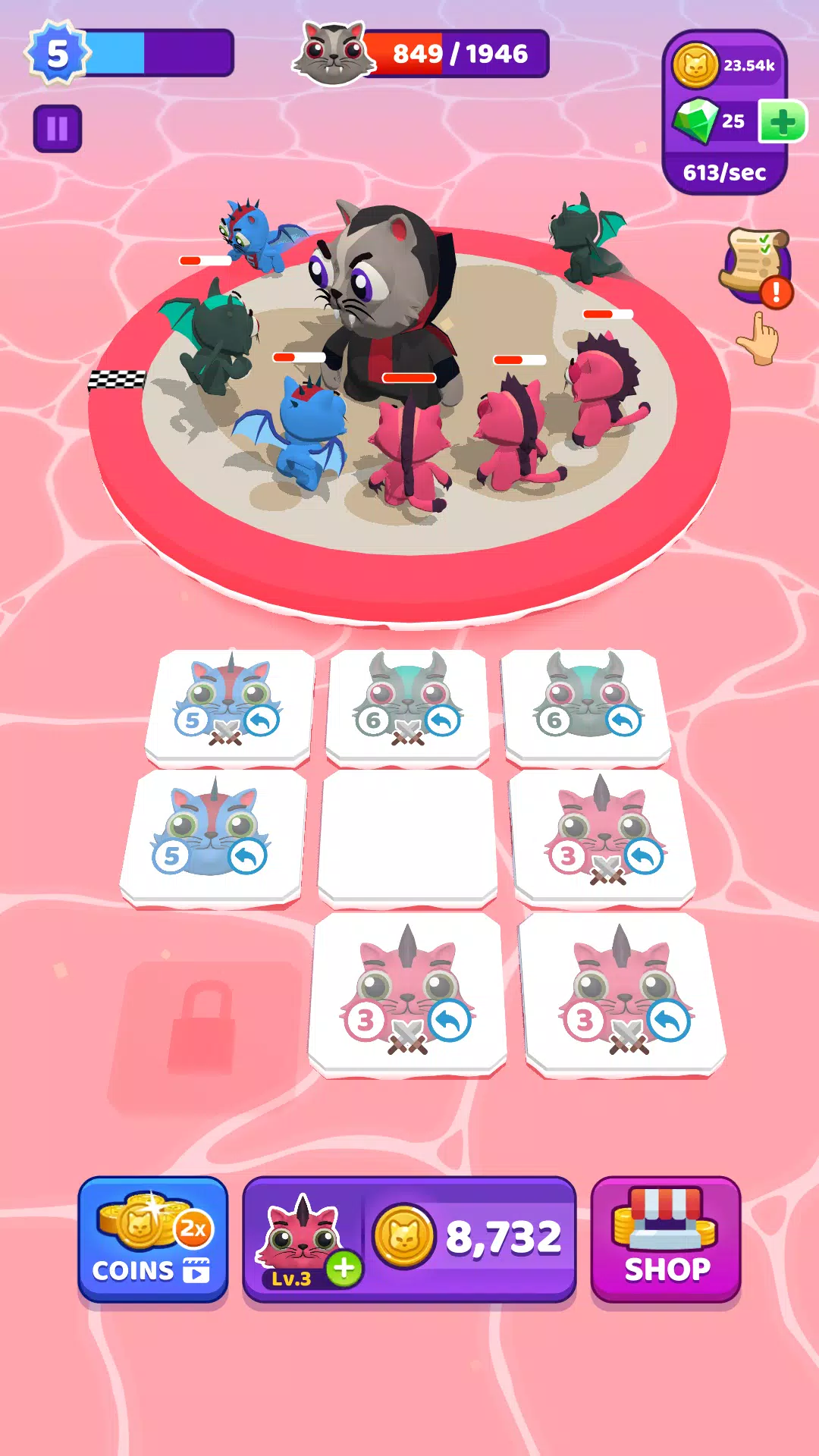Add more gems with the green plus

click(783, 121)
